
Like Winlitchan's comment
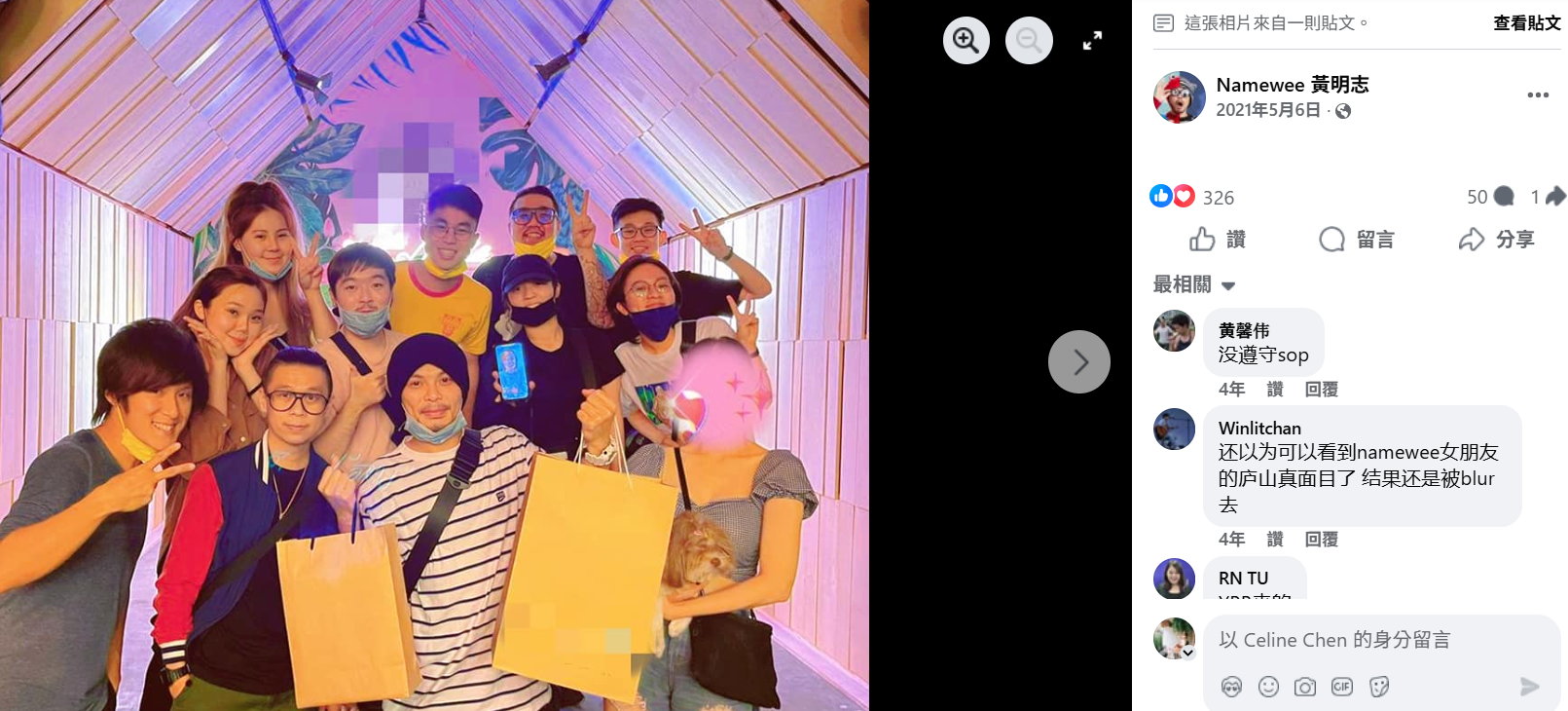coord(1274,540)
